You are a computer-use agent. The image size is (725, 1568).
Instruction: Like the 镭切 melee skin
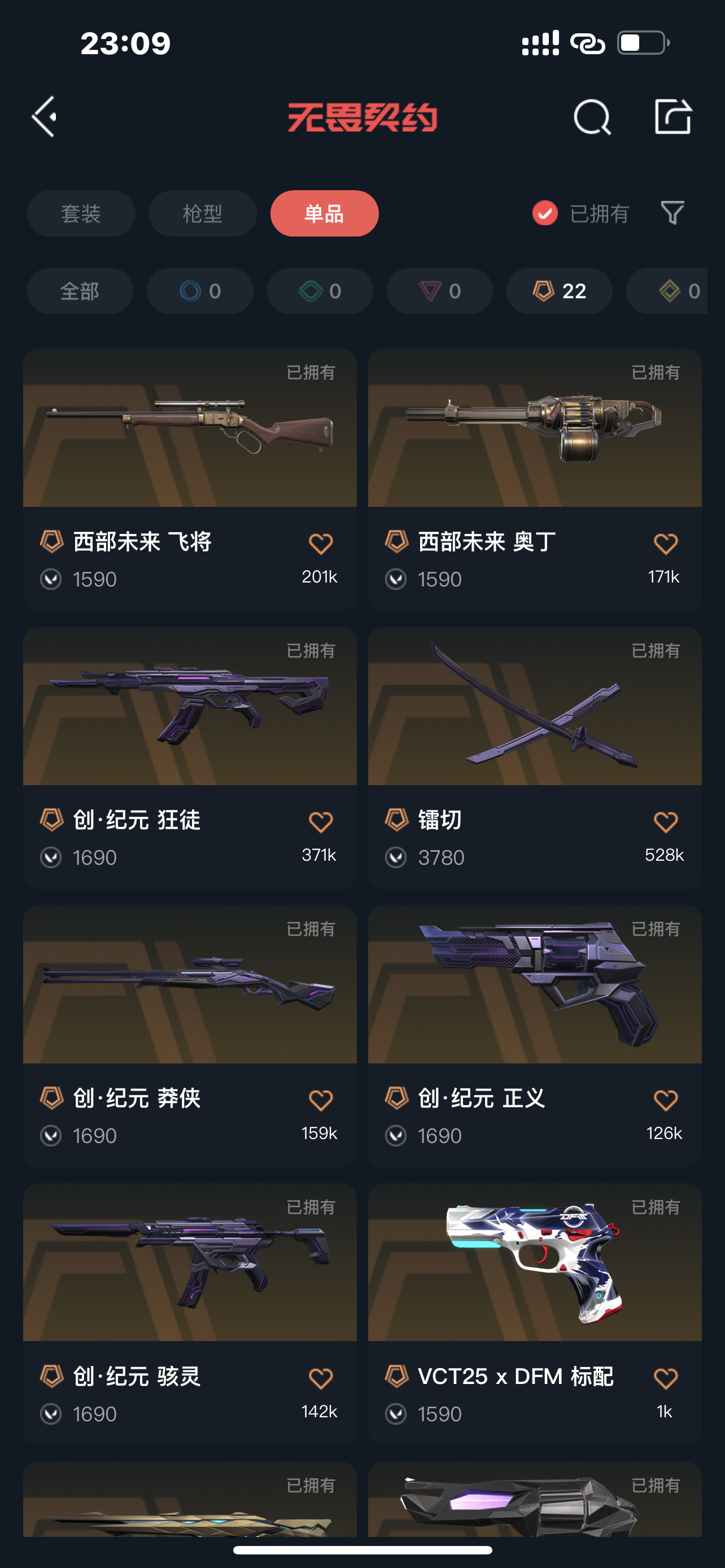click(x=665, y=822)
